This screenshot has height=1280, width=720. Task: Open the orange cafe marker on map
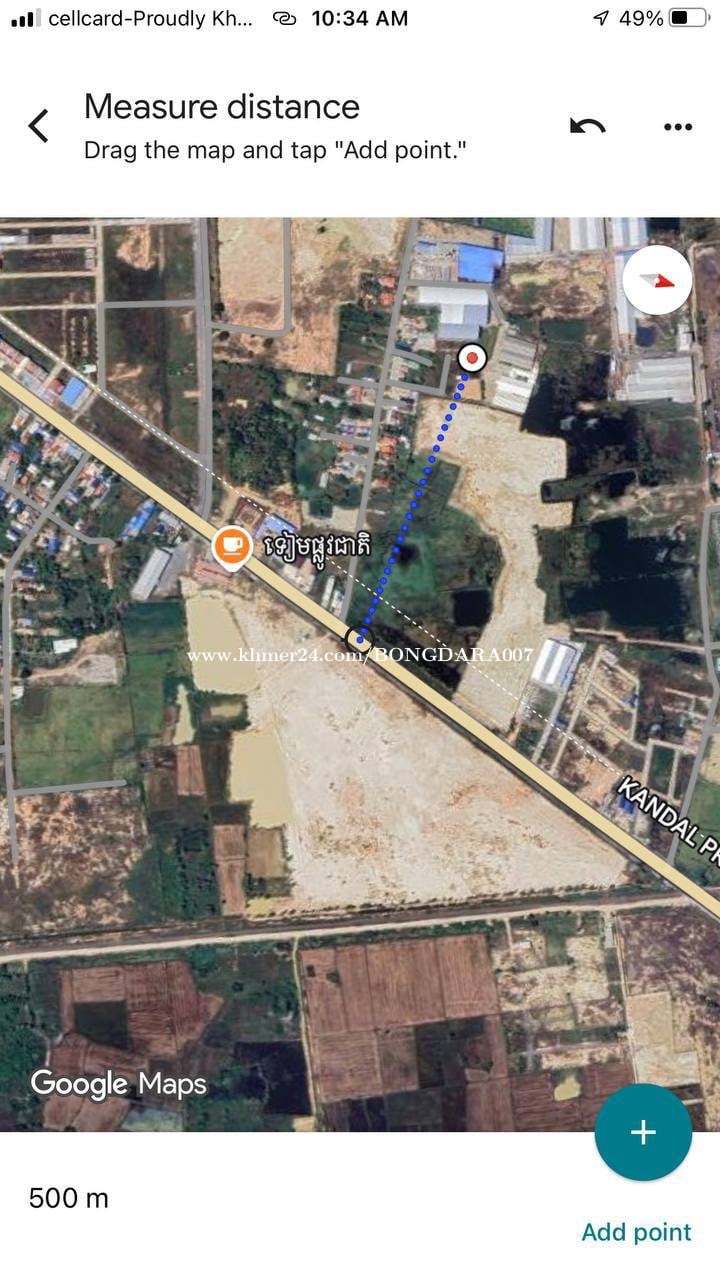pyautogui.click(x=232, y=547)
